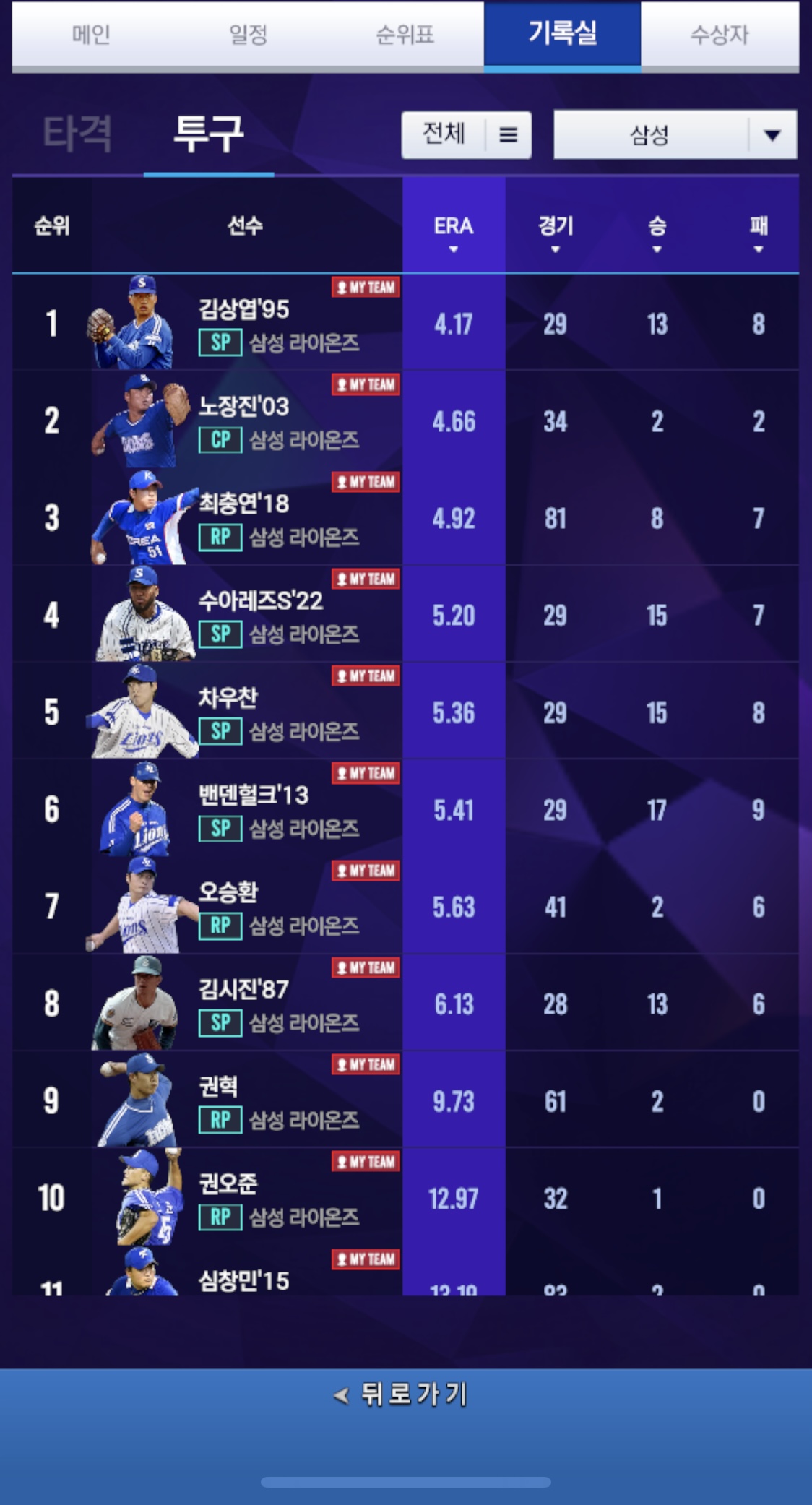Screen dimensions: 812x1505
Task: Sort by 패 column
Action: [758, 233]
